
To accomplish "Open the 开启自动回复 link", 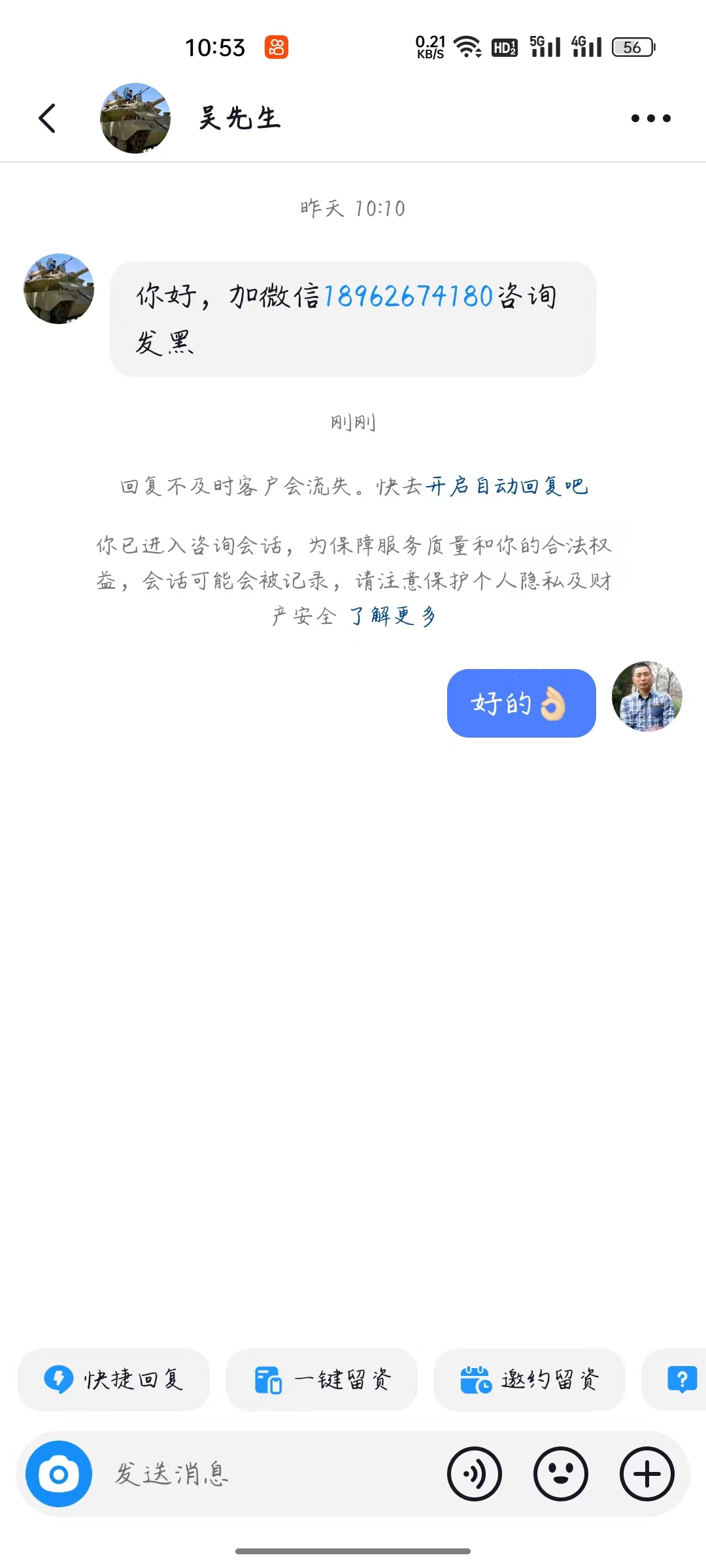I will coord(507,486).
